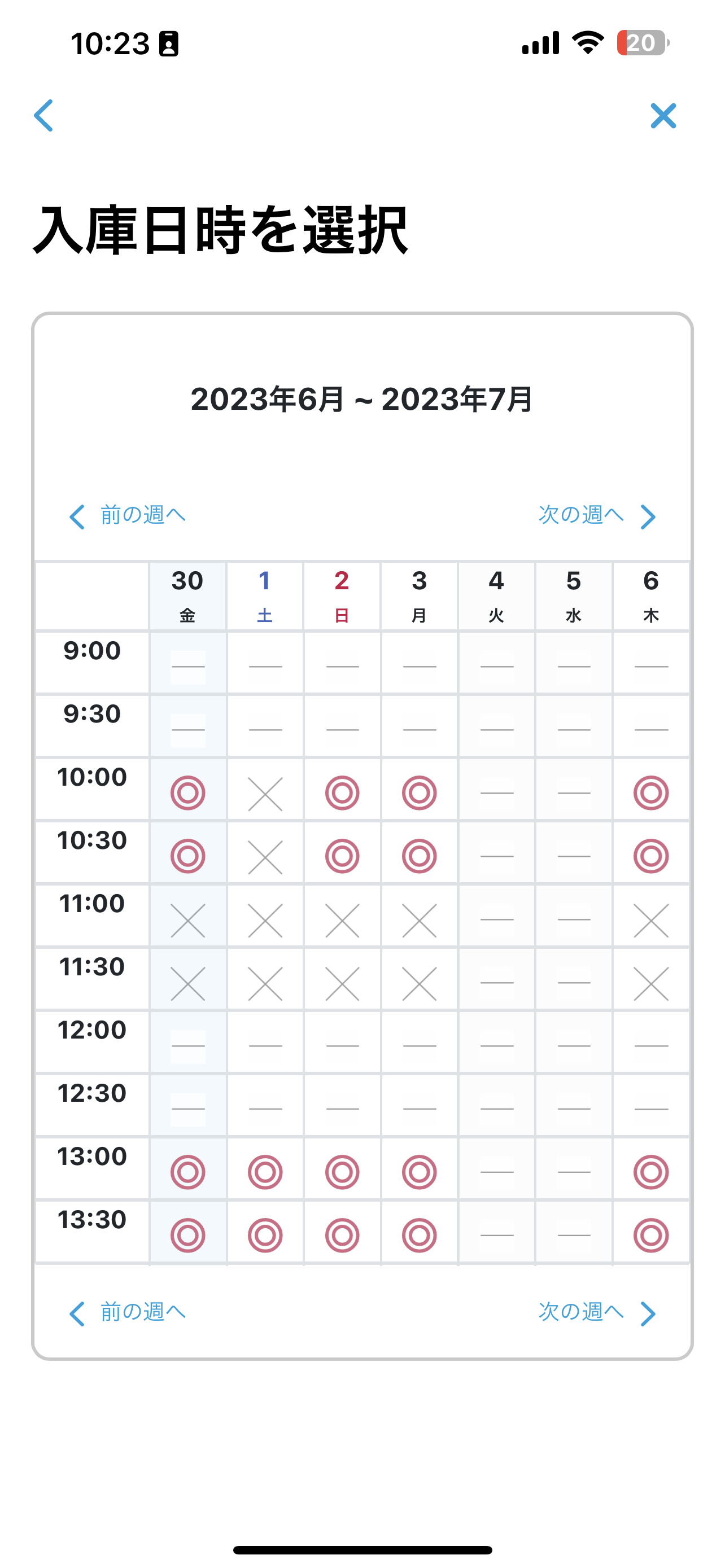Pick 10:30 slot on Friday the 30th
Image resolution: width=725 pixels, height=1568 pixels.
[x=187, y=856]
